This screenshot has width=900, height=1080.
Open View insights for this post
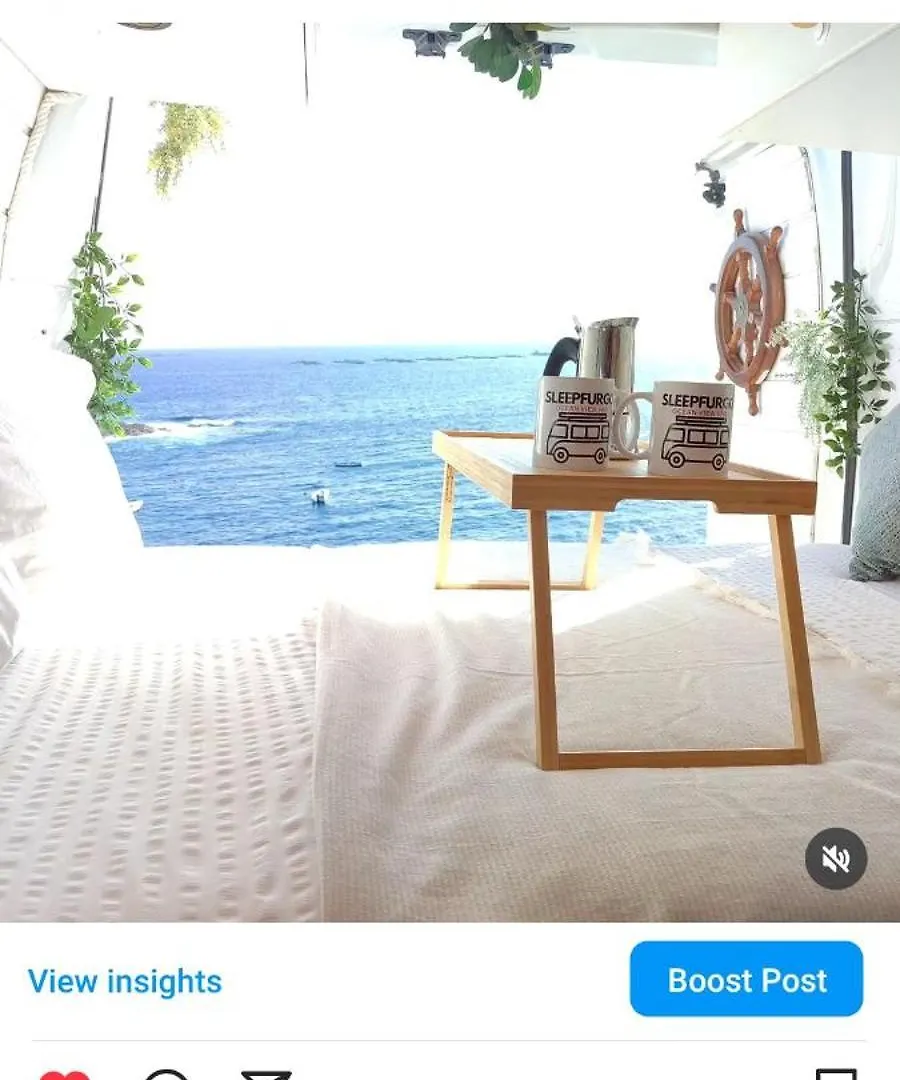(x=125, y=981)
